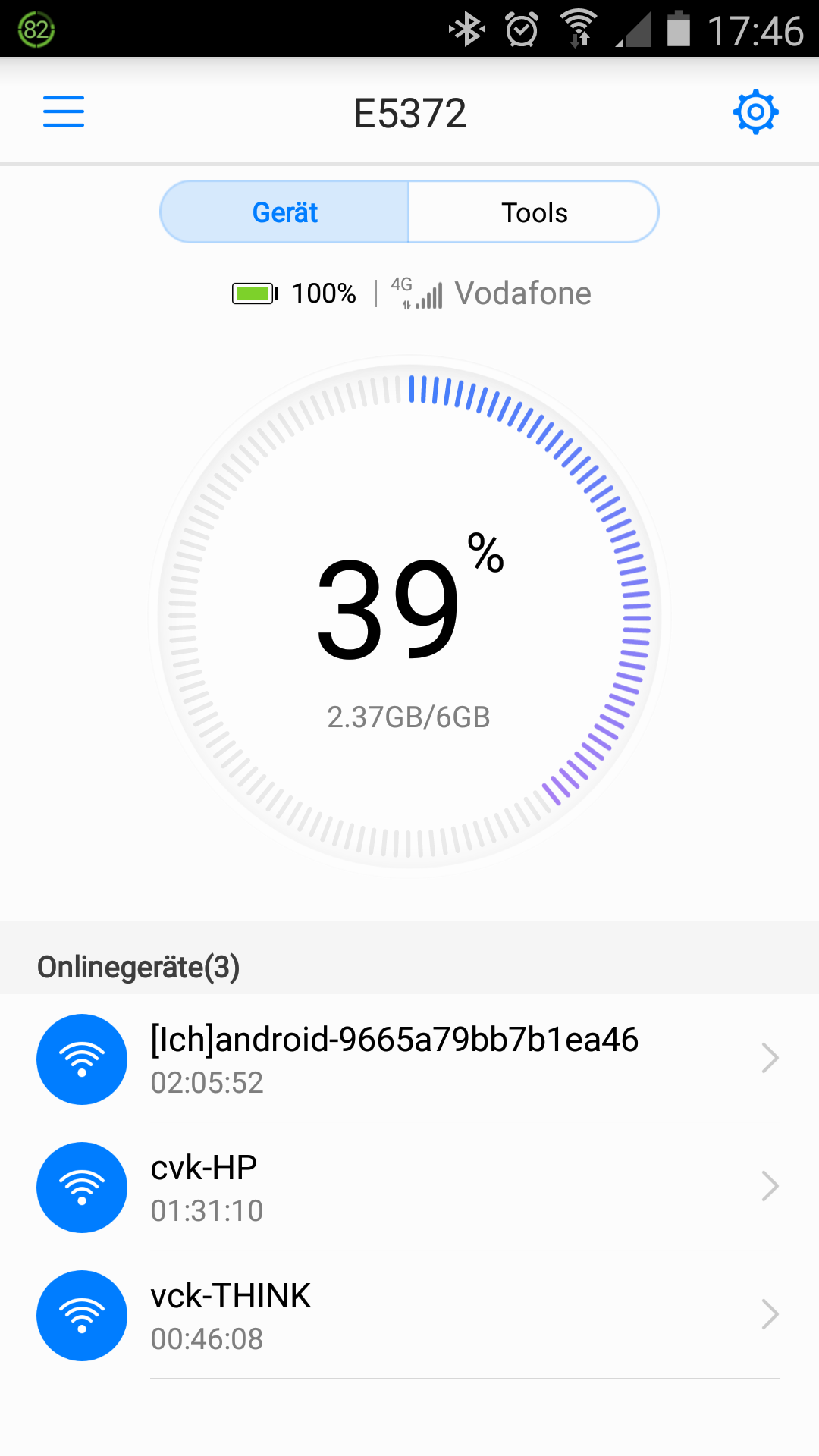This screenshot has height=1456, width=819.
Task: Open the vck-THINK device entry
Action: pyautogui.click(x=409, y=1315)
